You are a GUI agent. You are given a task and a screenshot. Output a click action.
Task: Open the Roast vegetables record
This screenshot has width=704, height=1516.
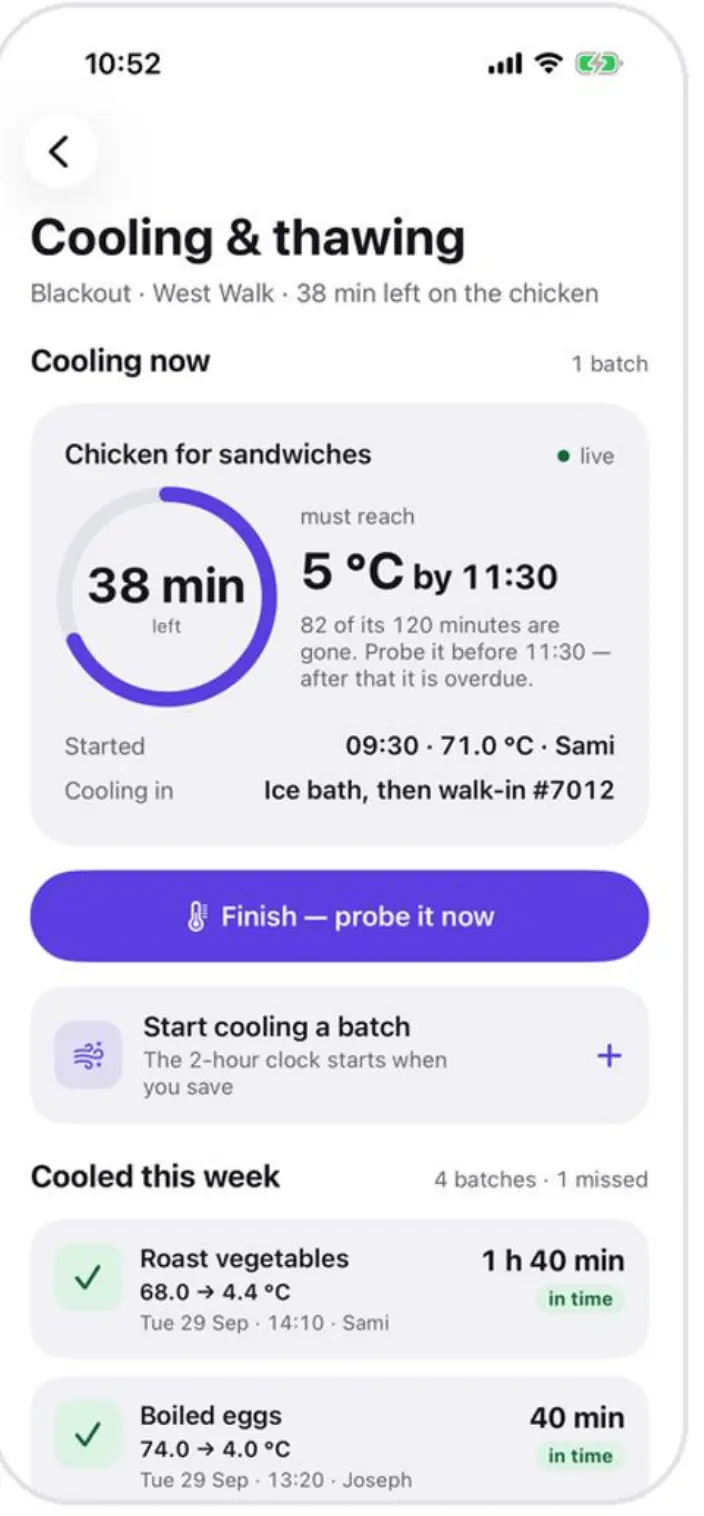coord(339,1288)
